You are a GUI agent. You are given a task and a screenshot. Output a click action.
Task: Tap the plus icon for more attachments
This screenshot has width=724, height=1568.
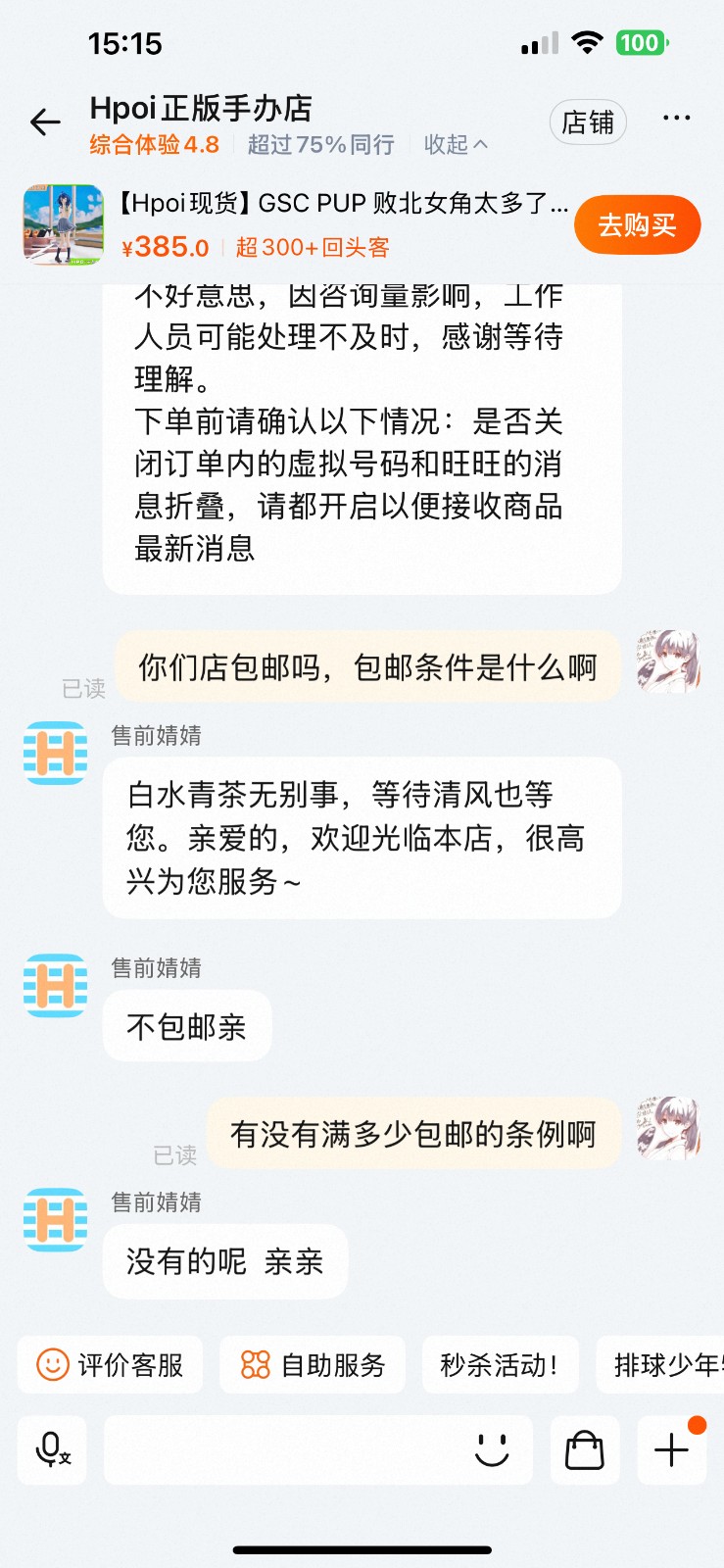[x=670, y=1450]
